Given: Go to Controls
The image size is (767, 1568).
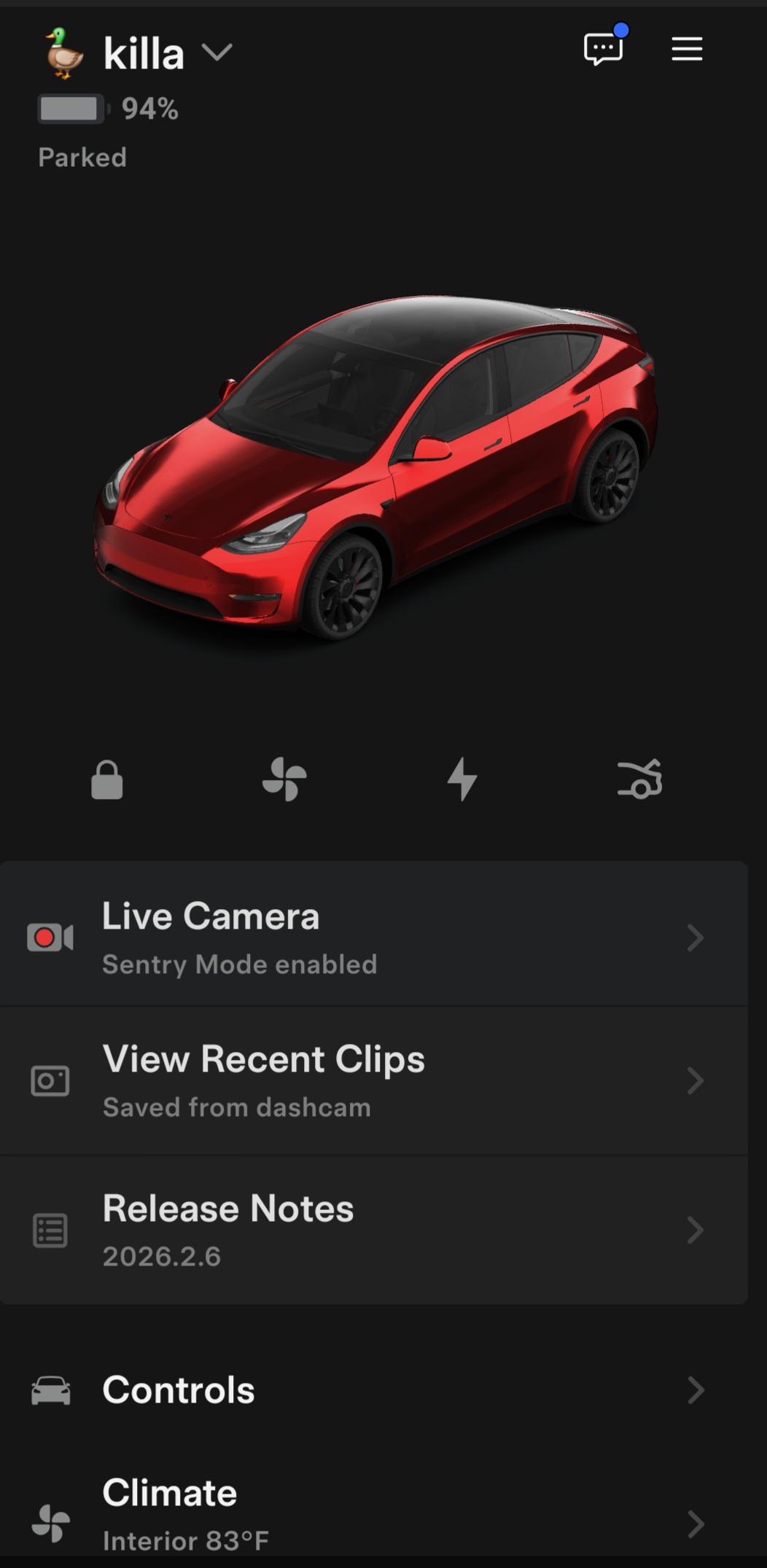Looking at the screenshot, I should point(373,1390).
